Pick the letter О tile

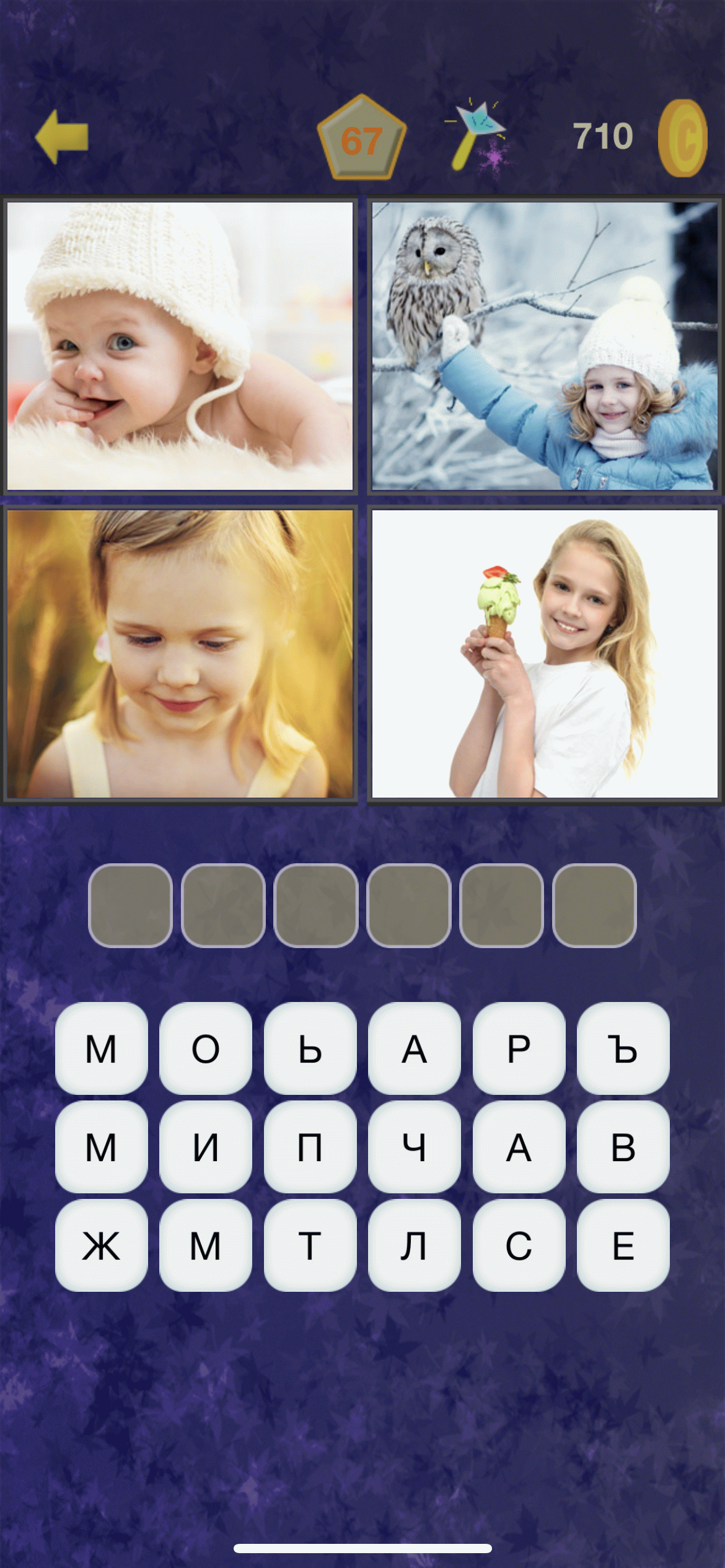206,1049
